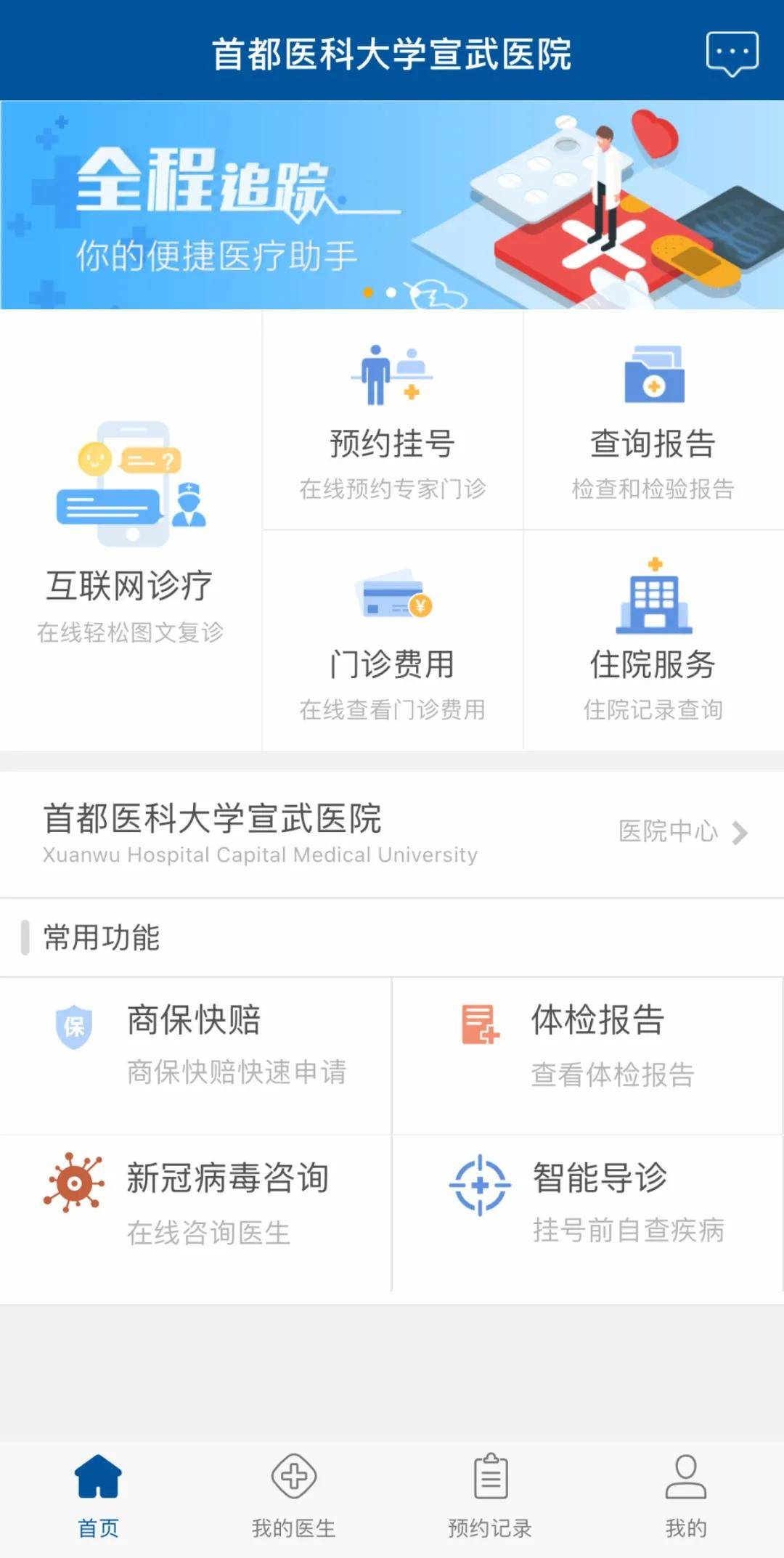Switch to the 我的 tab
This screenshot has height=1558, width=784.
pyautogui.click(x=686, y=1496)
